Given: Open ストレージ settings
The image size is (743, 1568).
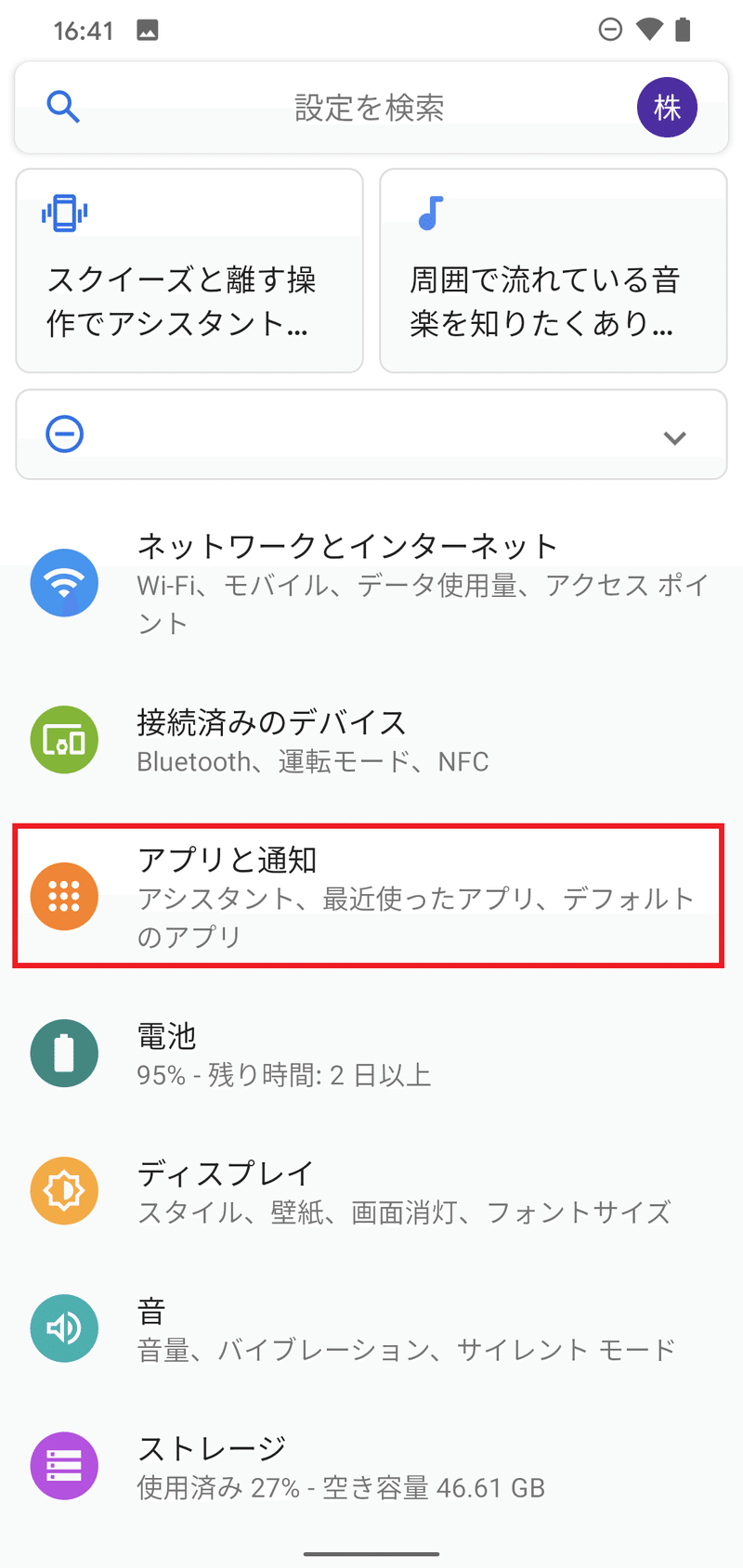Looking at the screenshot, I should pyautogui.click(x=371, y=1466).
